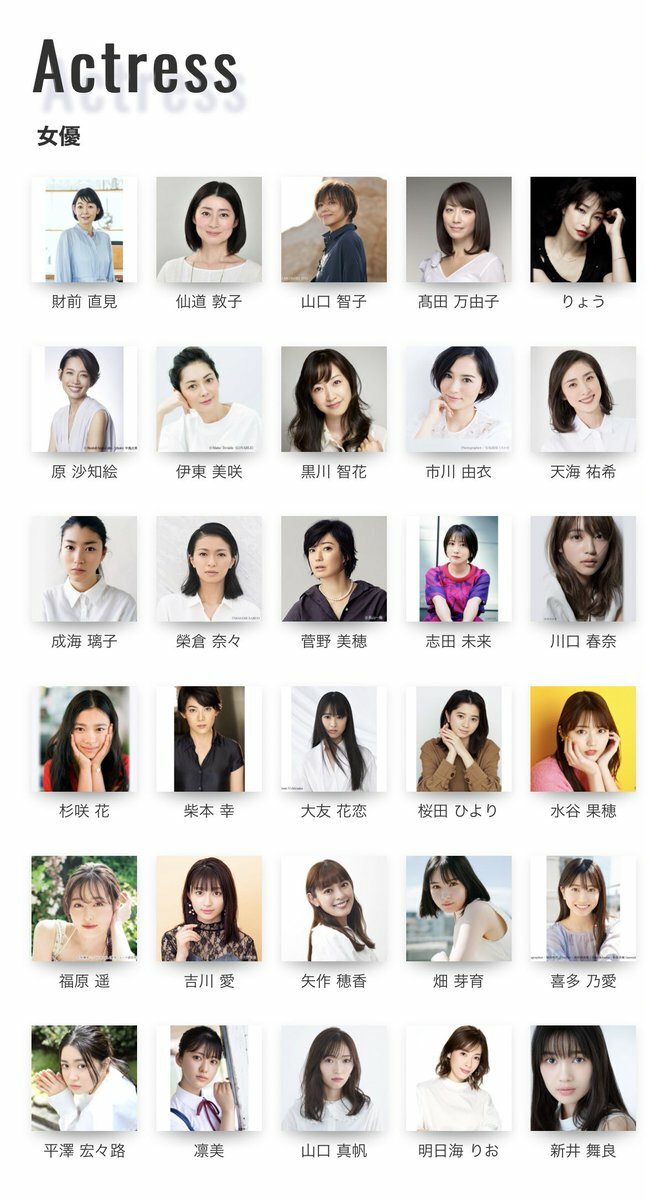View 仙道 敦子's profile tile

(x=209, y=230)
